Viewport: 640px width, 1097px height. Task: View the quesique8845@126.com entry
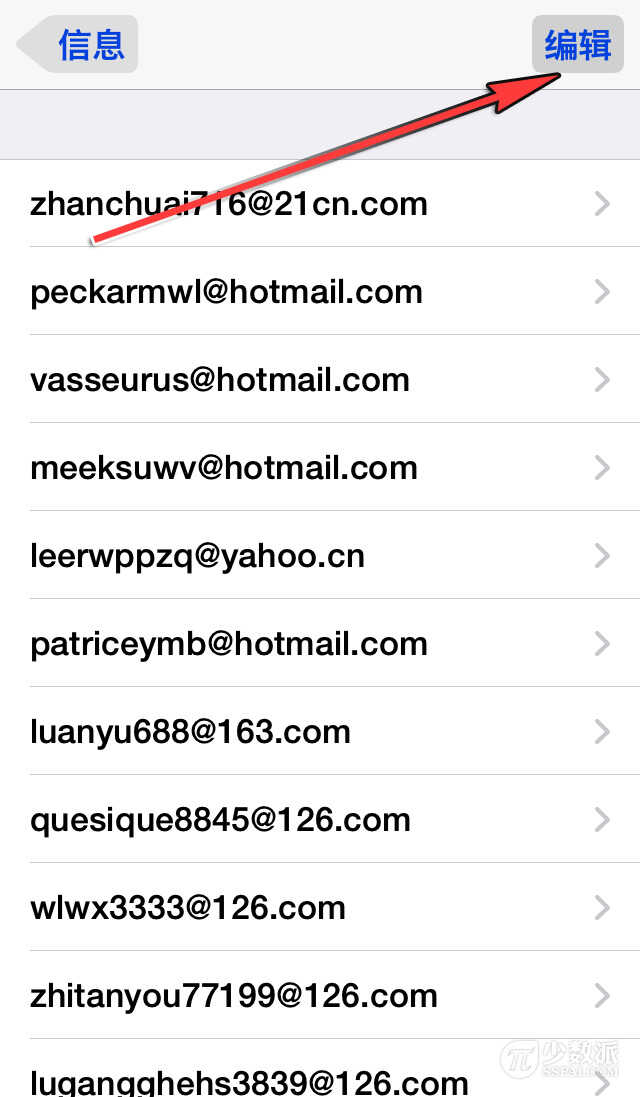(320, 820)
